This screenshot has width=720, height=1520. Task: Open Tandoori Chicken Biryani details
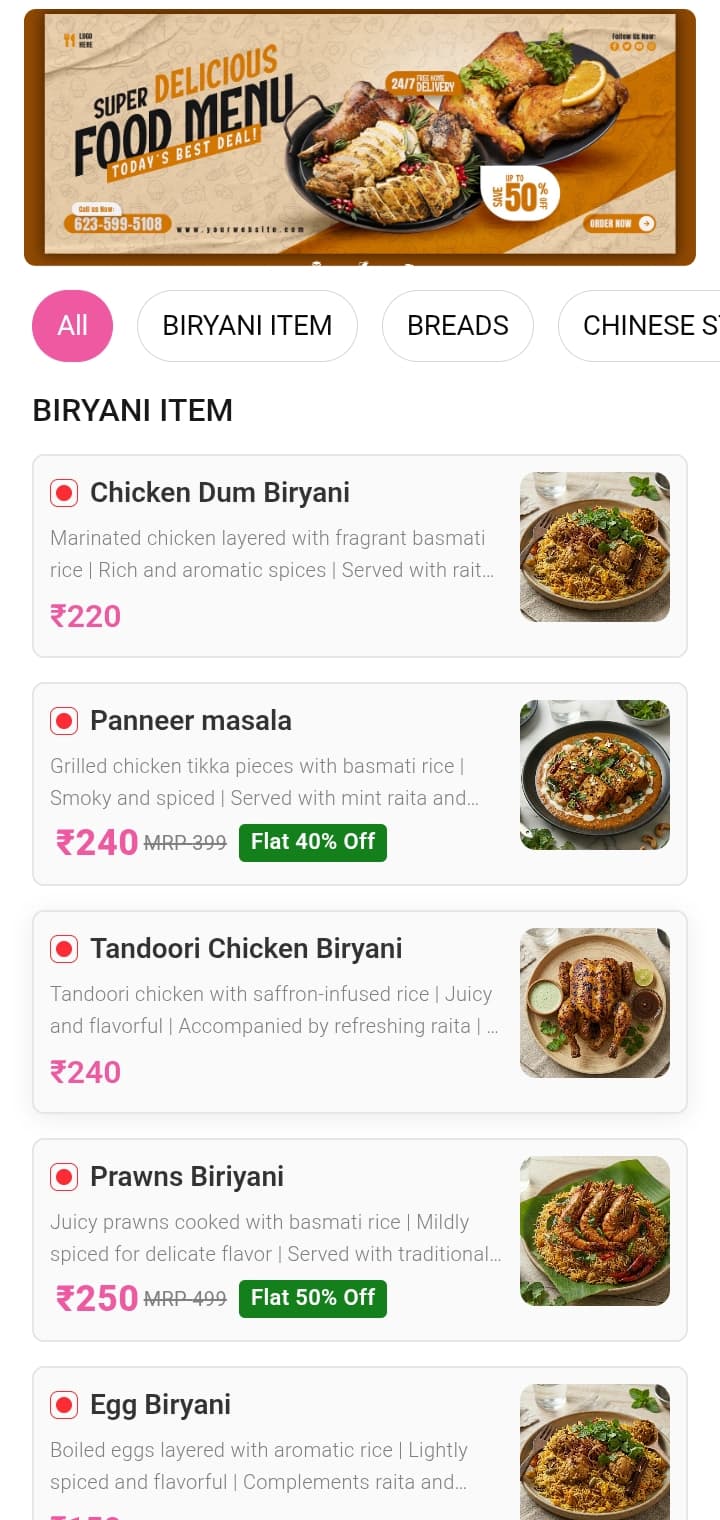point(360,1012)
